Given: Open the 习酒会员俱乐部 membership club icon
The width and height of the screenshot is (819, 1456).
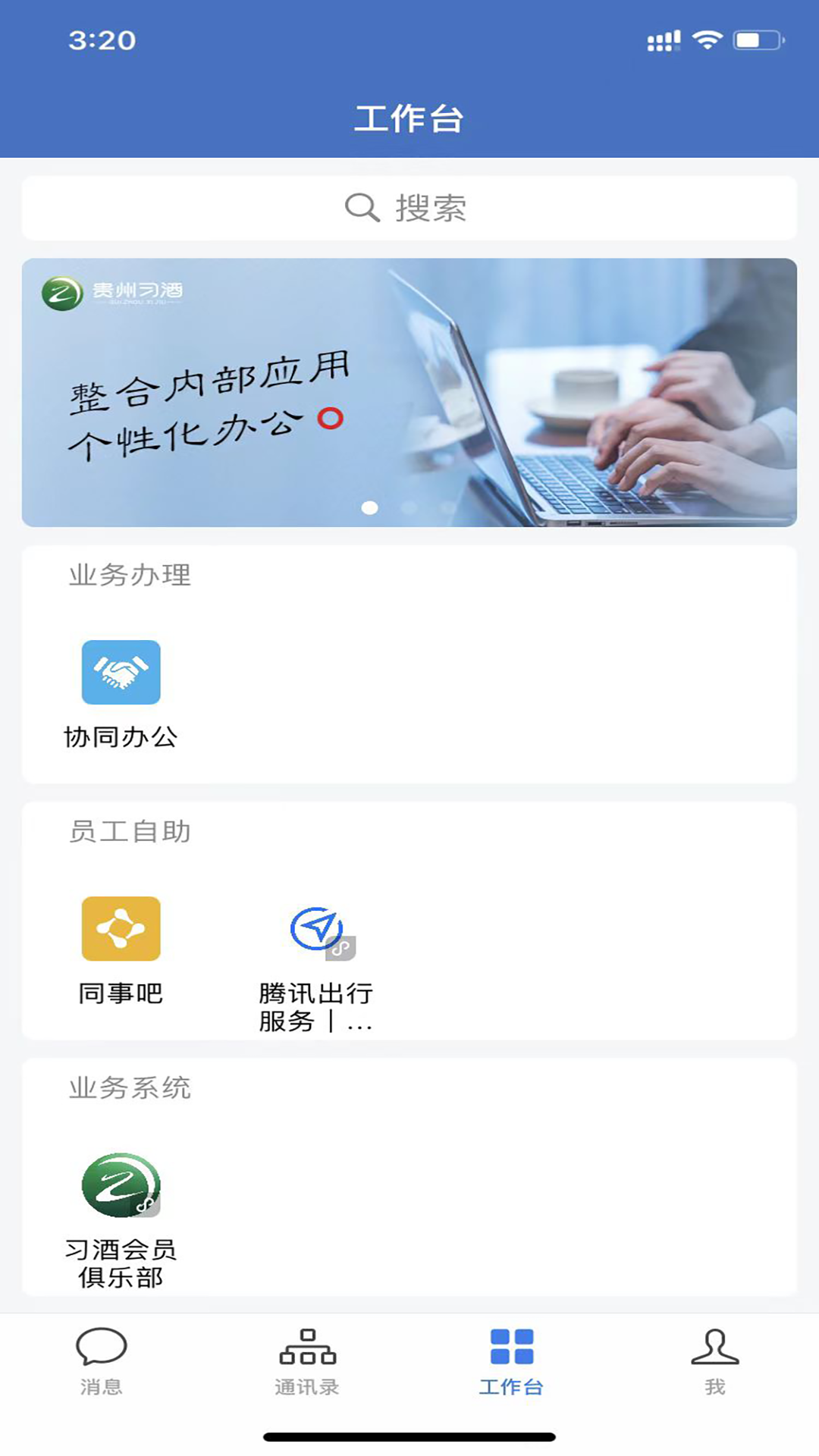Looking at the screenshot, I should tap(121, 1187).
